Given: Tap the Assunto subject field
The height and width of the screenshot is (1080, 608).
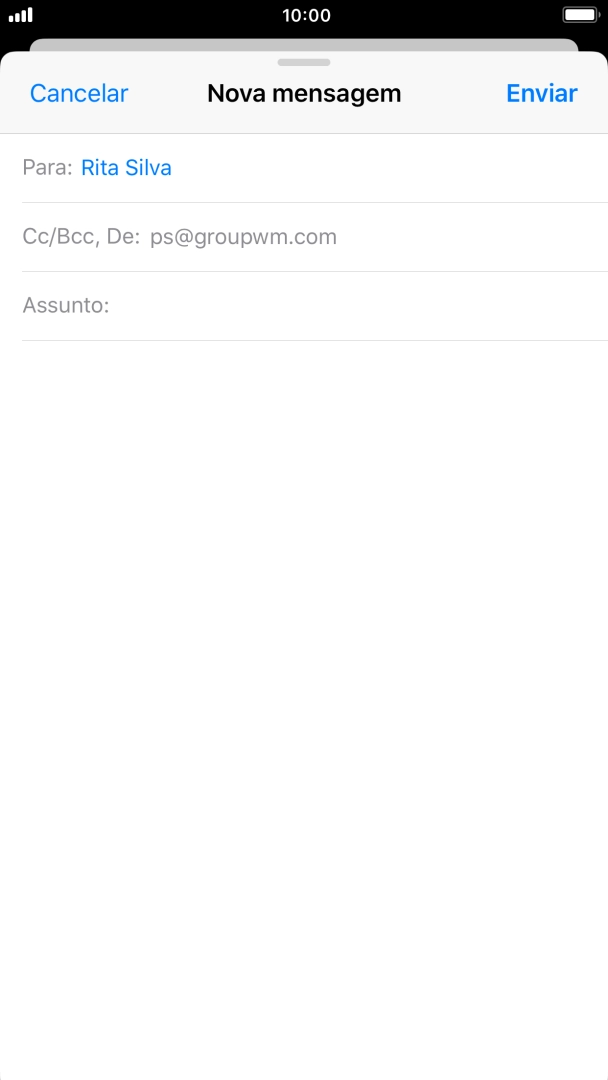Looking at the screenshot, I should [x=315, y=306].
